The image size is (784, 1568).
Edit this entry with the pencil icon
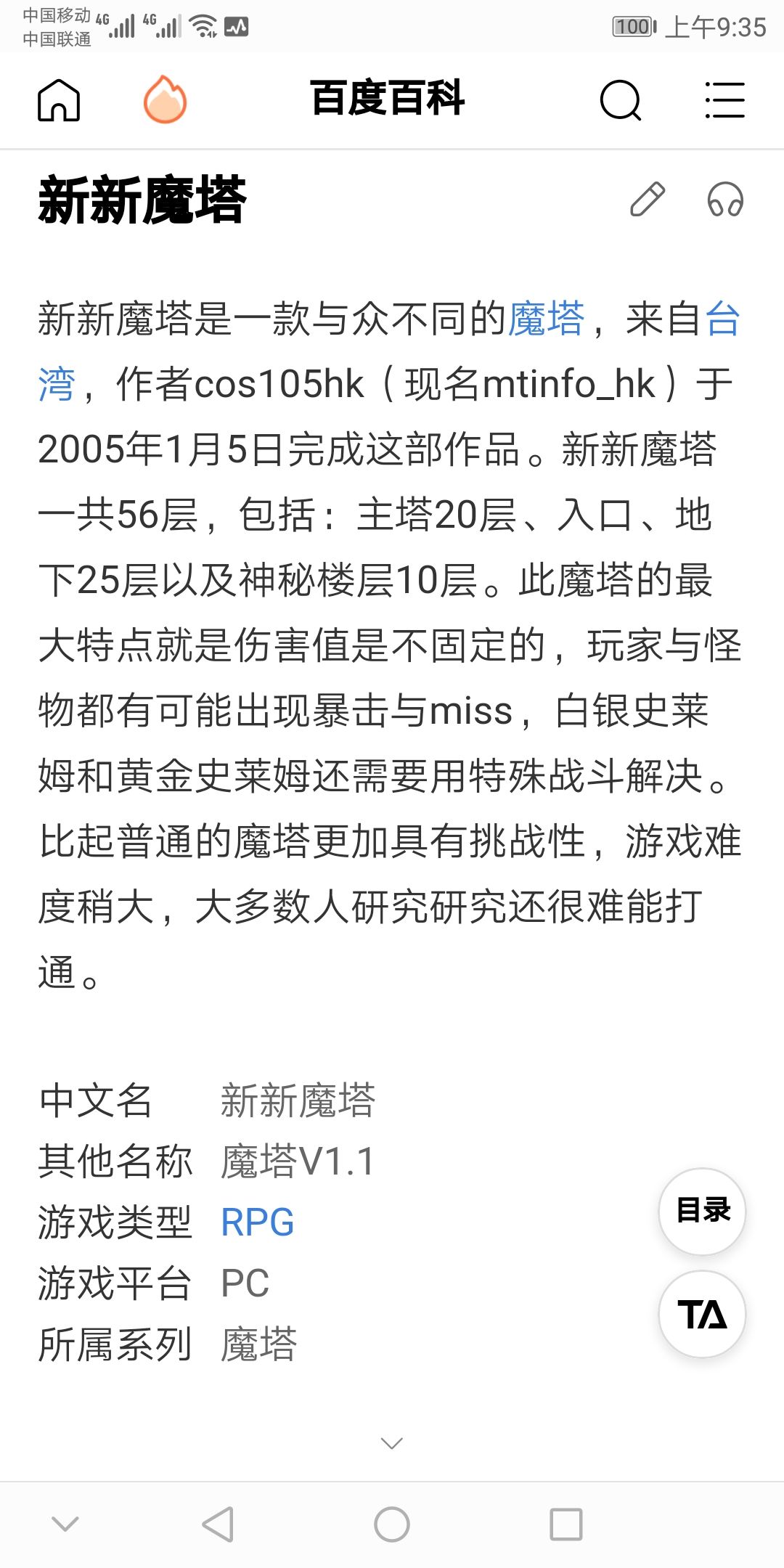coord(648,200)
